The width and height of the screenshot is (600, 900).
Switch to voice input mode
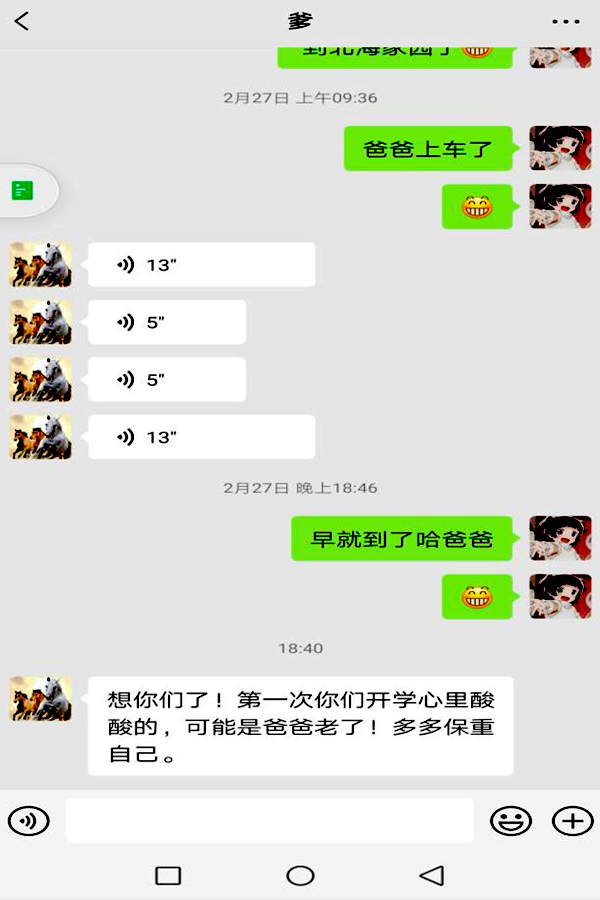tap(29, 821)
